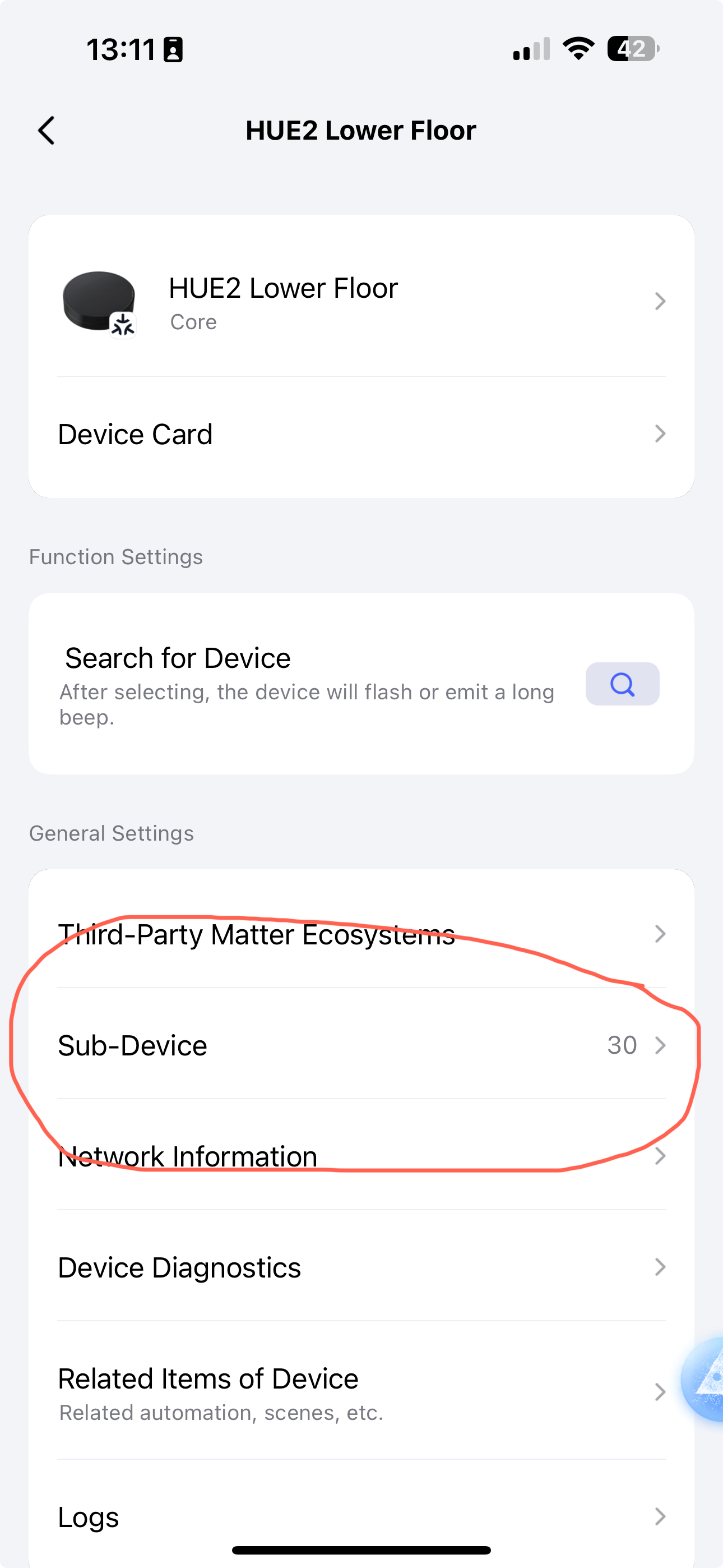Open Network Information
This screenshot has height=1568, width=723.
click(x=361, y=1156)
